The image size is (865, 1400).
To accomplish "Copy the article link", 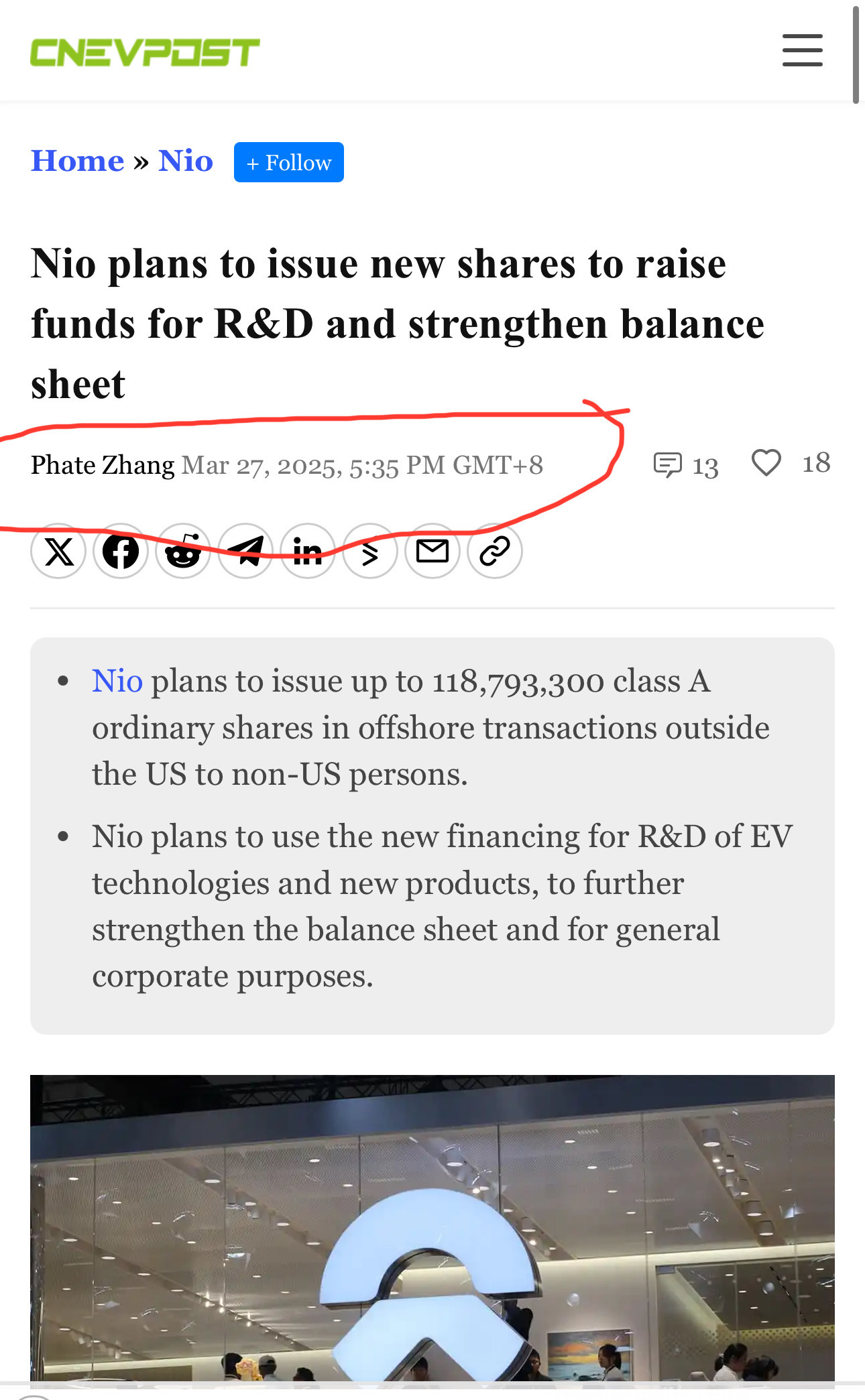I will click(495, 552).
